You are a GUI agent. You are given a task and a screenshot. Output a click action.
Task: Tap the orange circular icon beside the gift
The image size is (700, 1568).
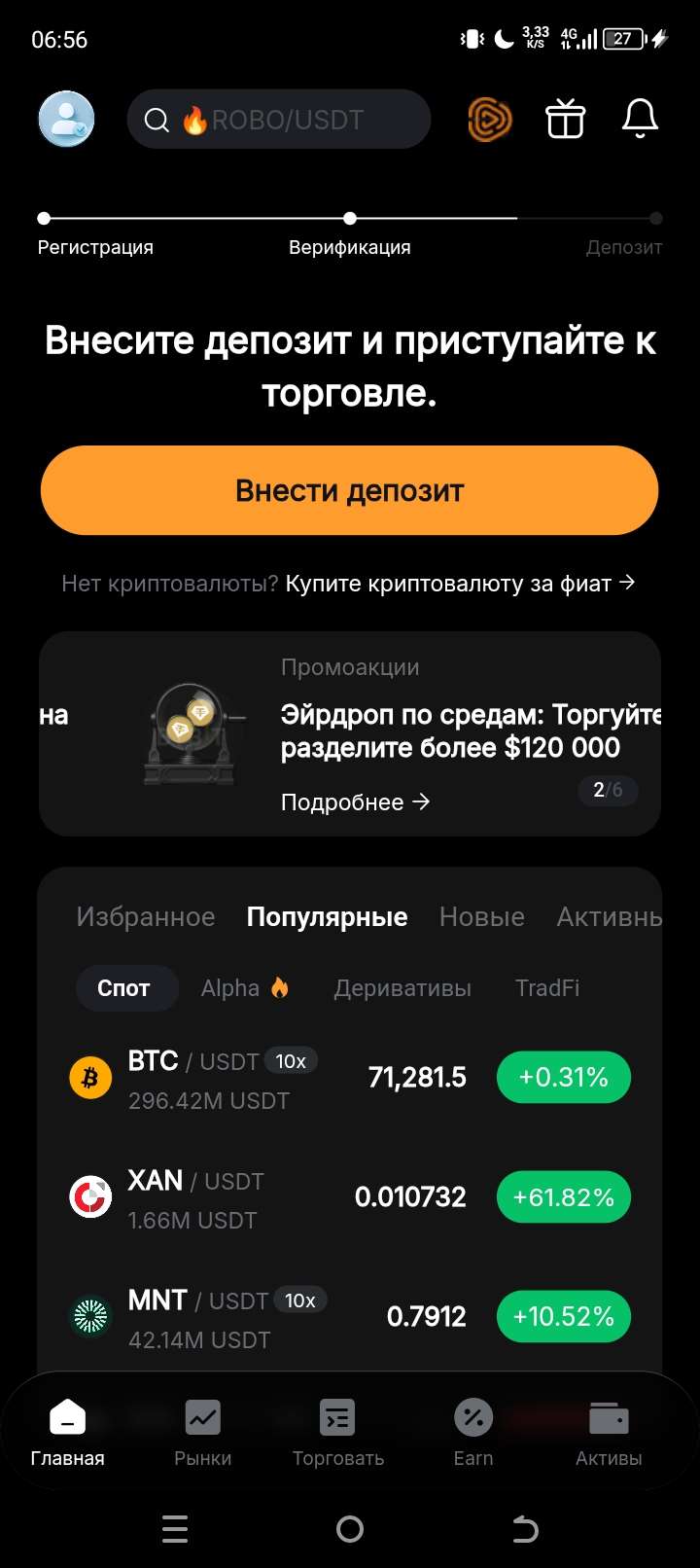click(x=490, y=119)
